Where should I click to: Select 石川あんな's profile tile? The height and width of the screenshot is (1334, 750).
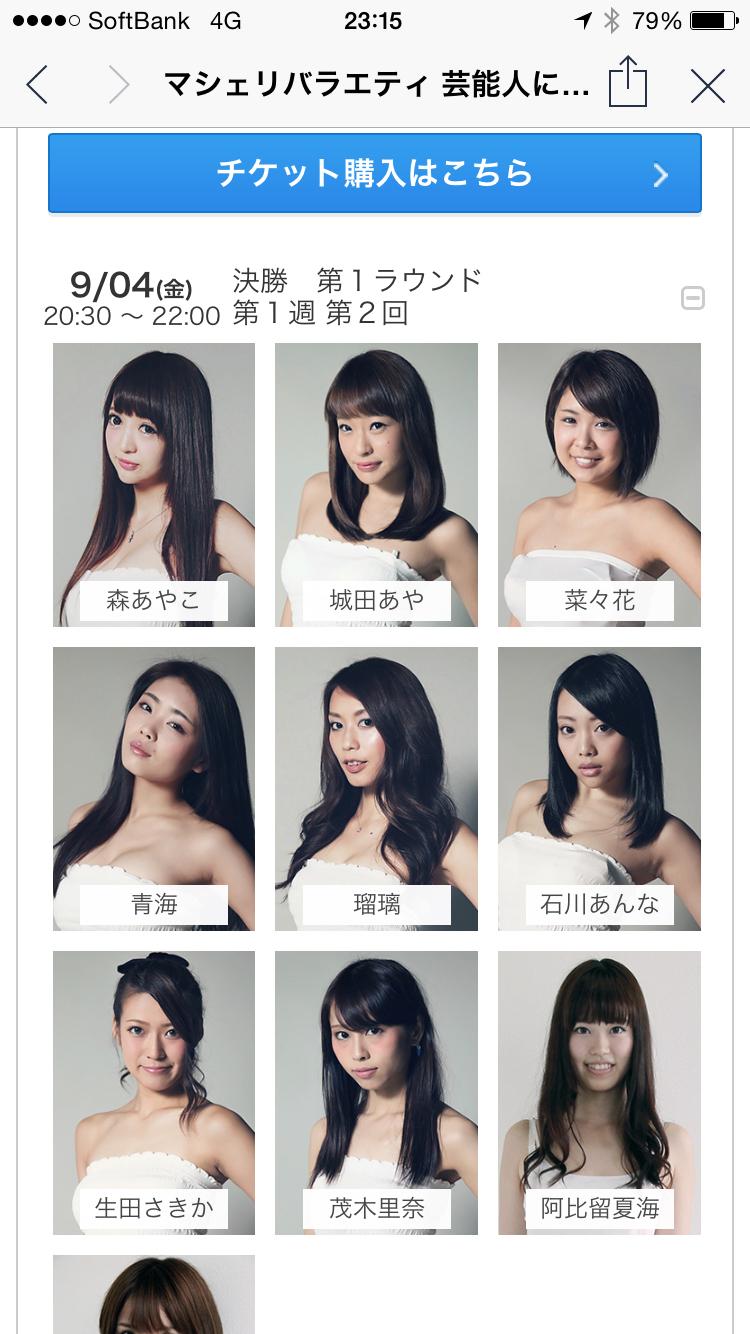pos(599,789)
